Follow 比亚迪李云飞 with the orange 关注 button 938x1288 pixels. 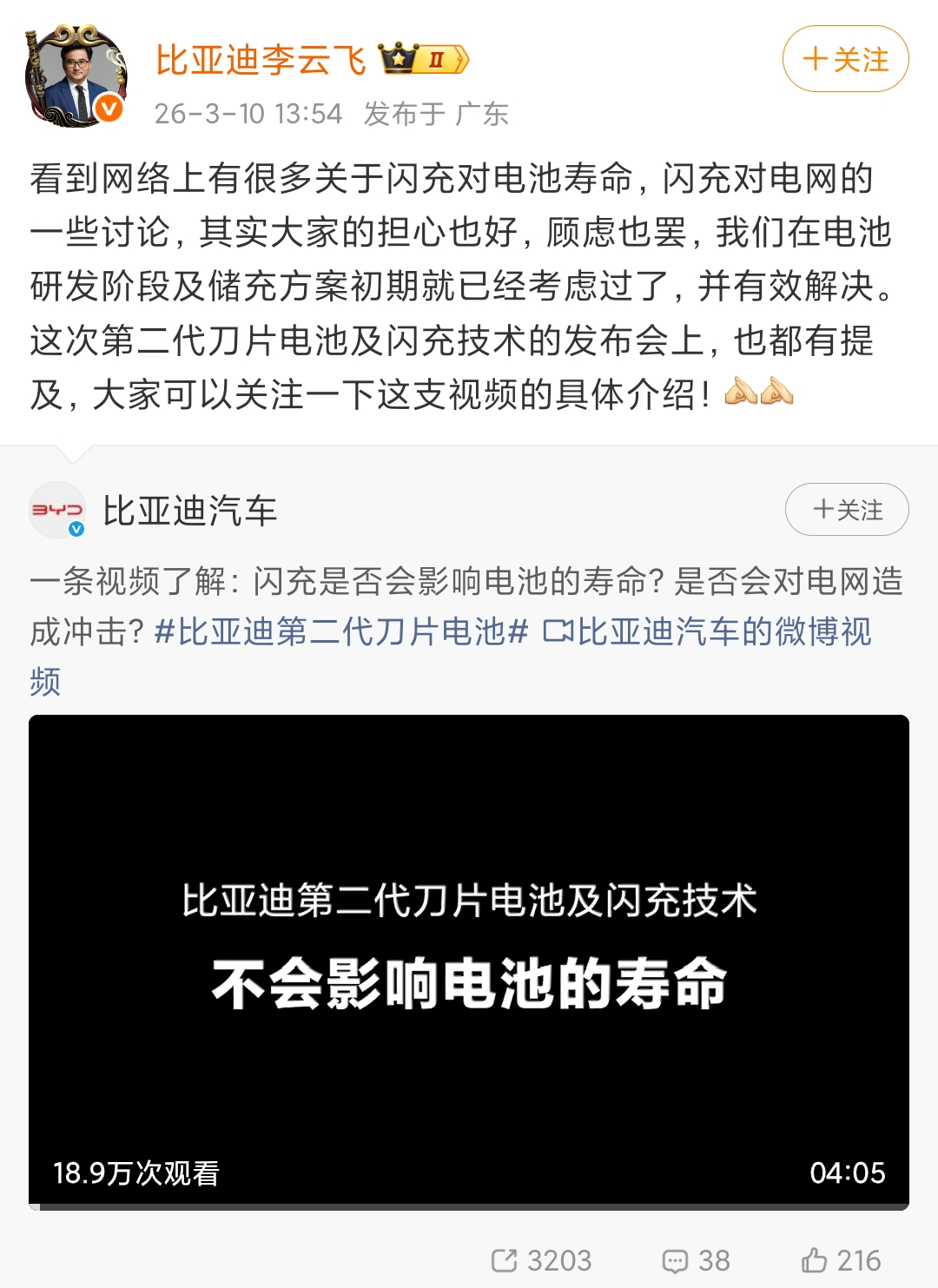[845, 60]
